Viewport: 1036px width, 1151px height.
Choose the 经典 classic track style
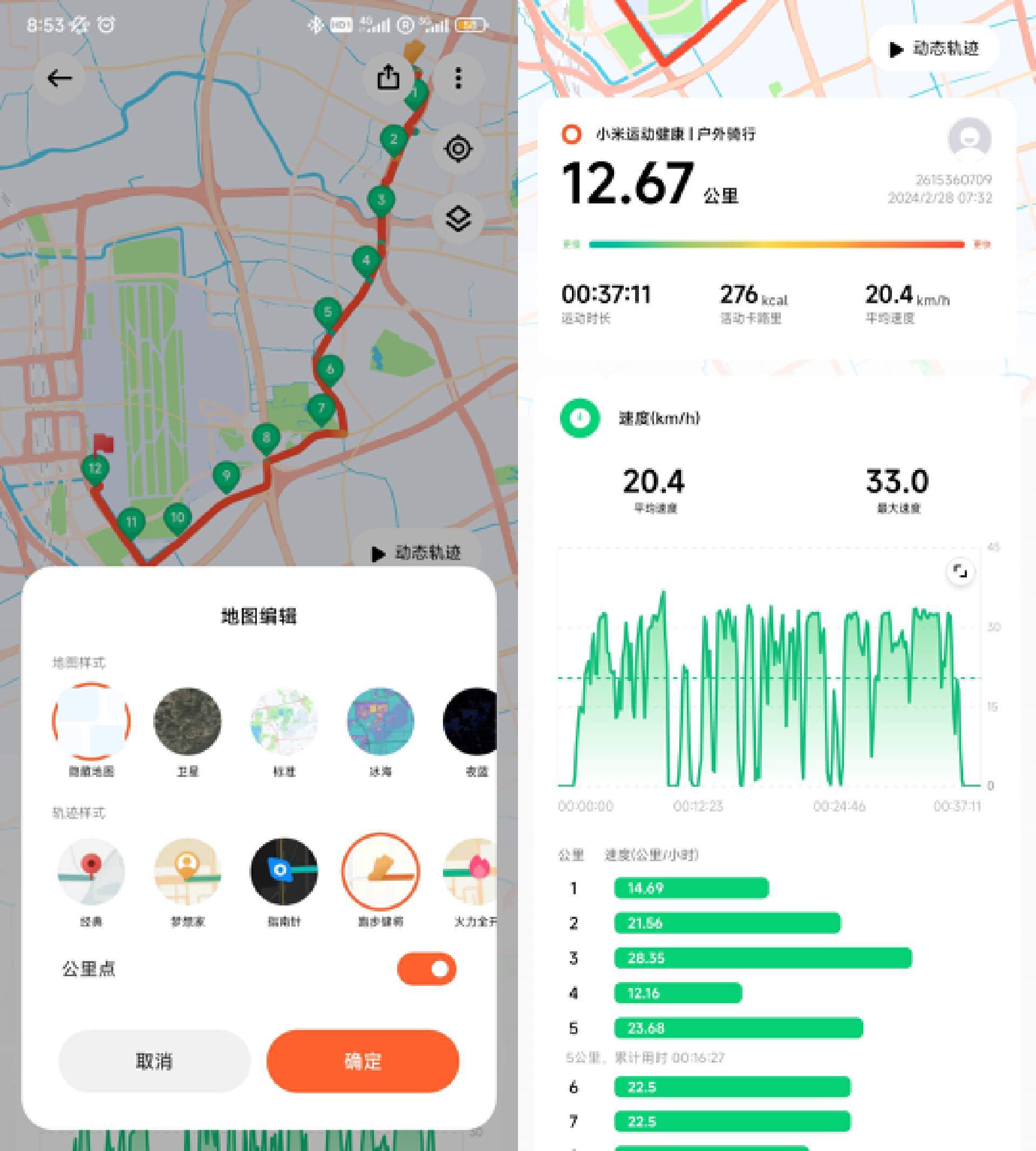91,871
